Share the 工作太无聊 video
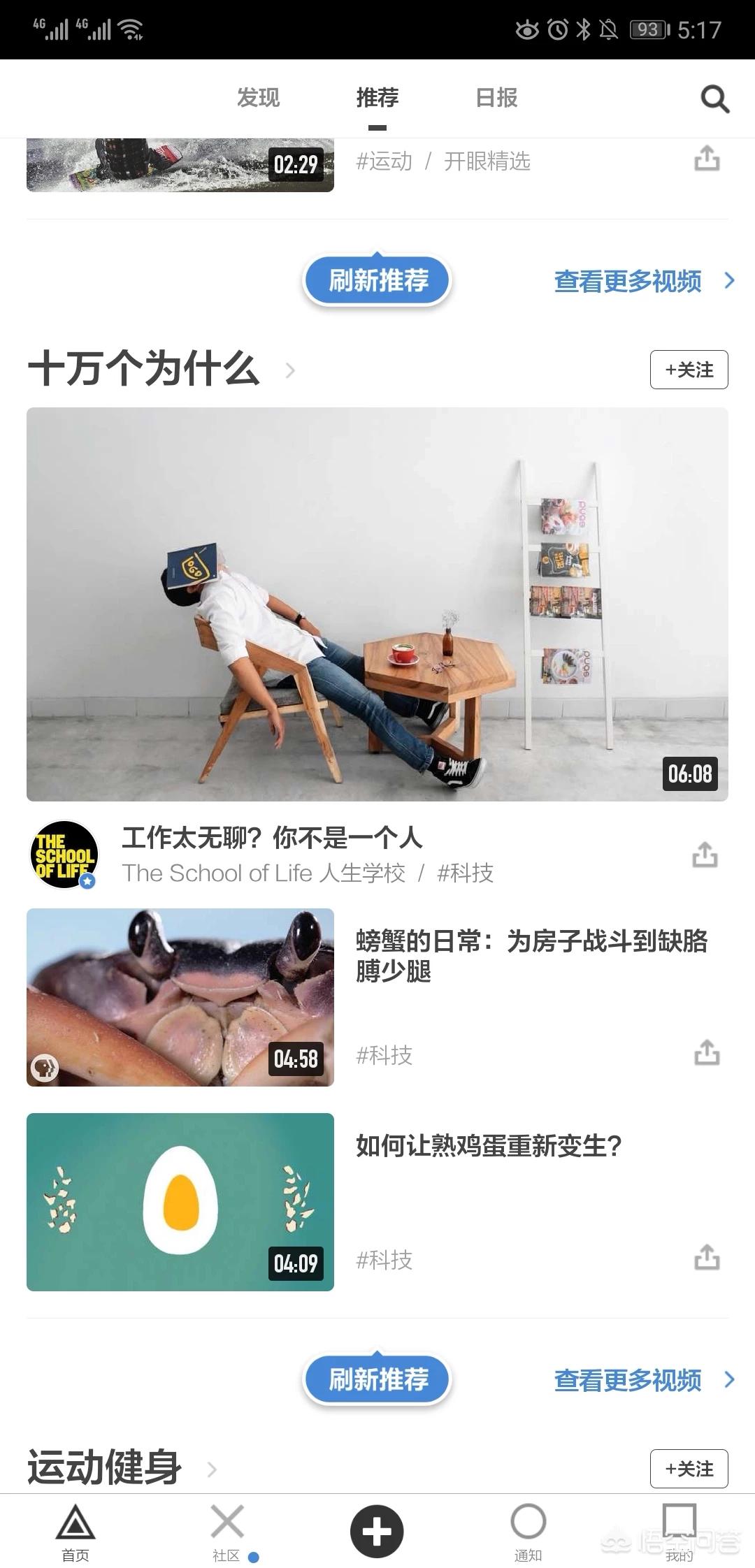755x1568 pixels. click(x=705, y=855)
